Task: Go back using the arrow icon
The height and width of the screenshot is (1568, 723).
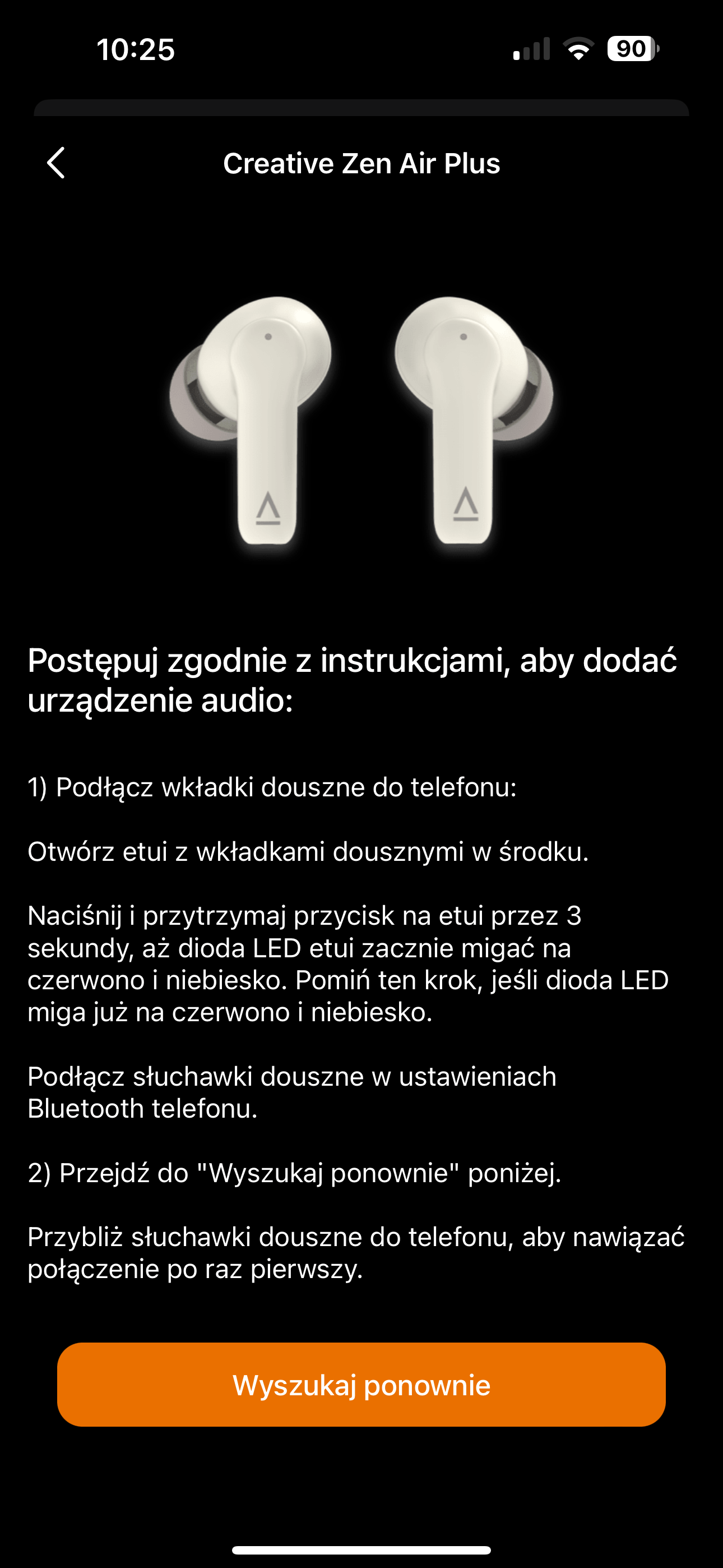Action: (x=56, y=163)
